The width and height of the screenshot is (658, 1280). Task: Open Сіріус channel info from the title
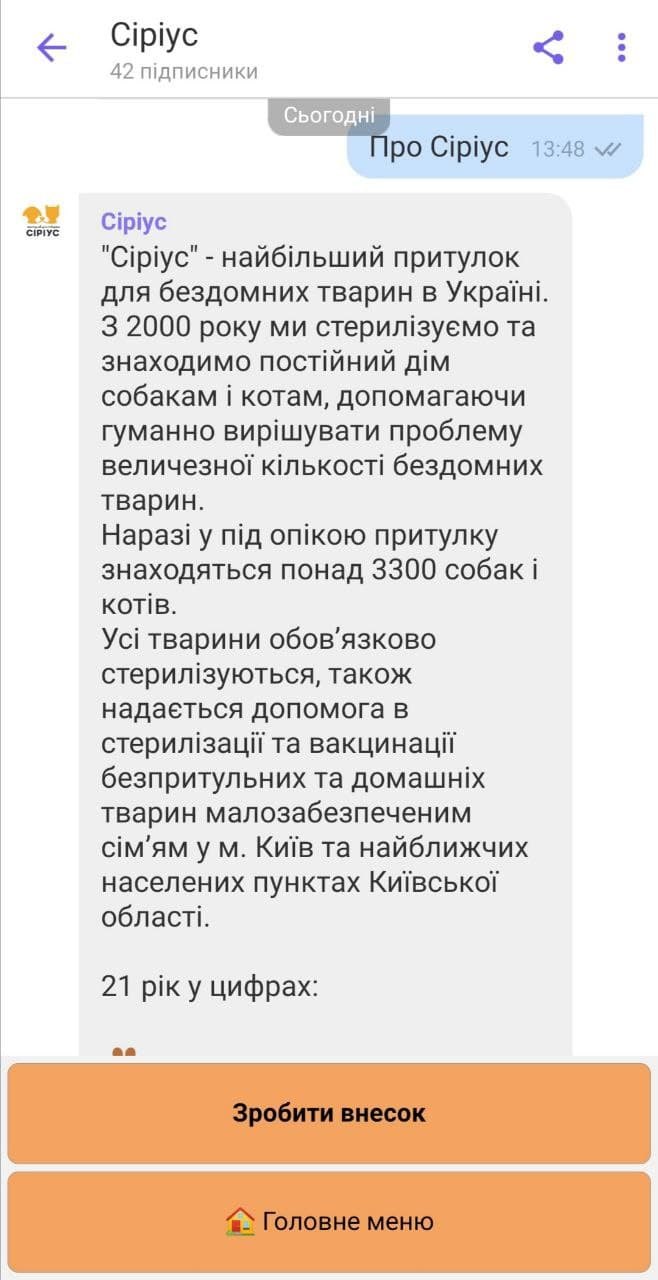tap(155, 35)
